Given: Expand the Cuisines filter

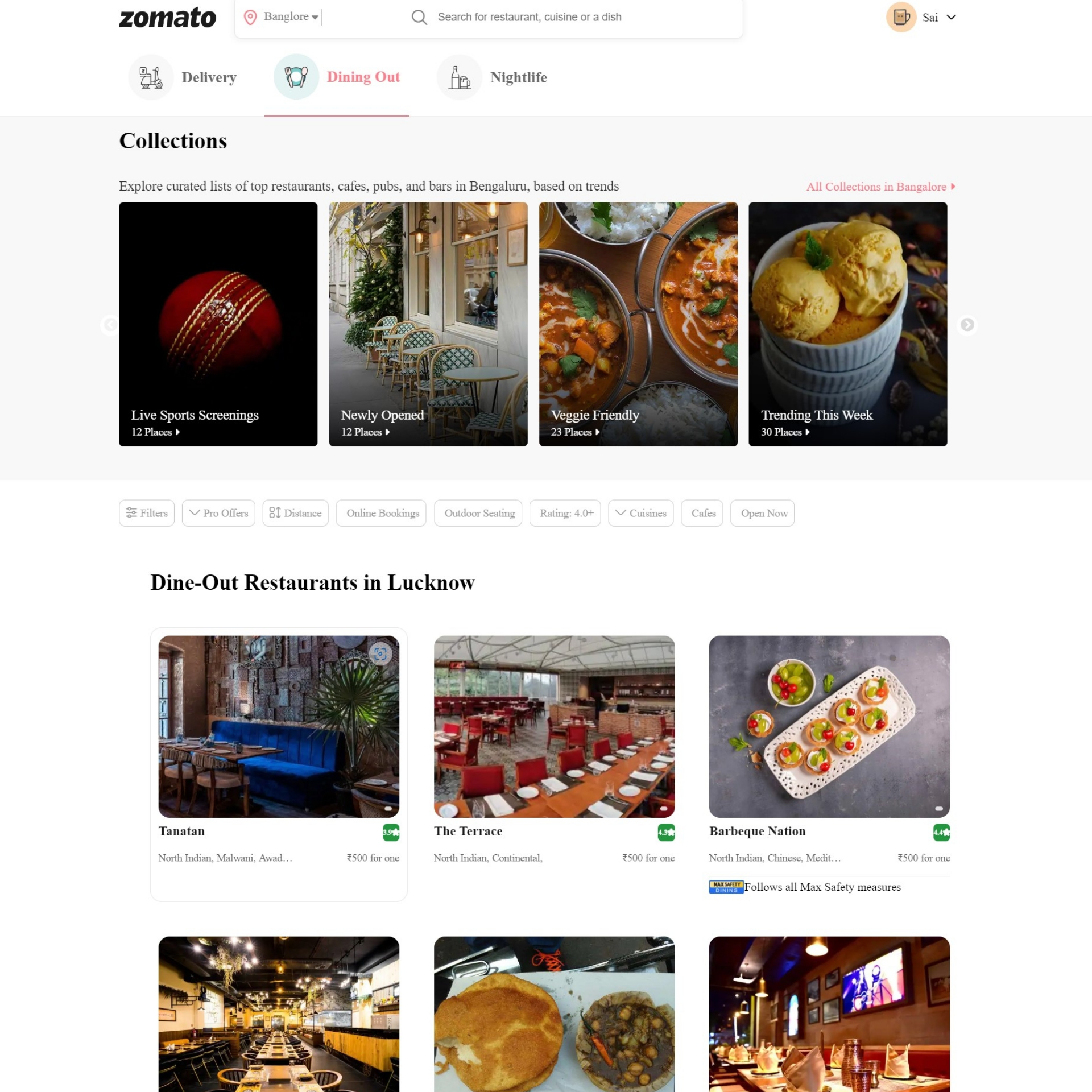Looking at the screenshot, I should point(640,513).
